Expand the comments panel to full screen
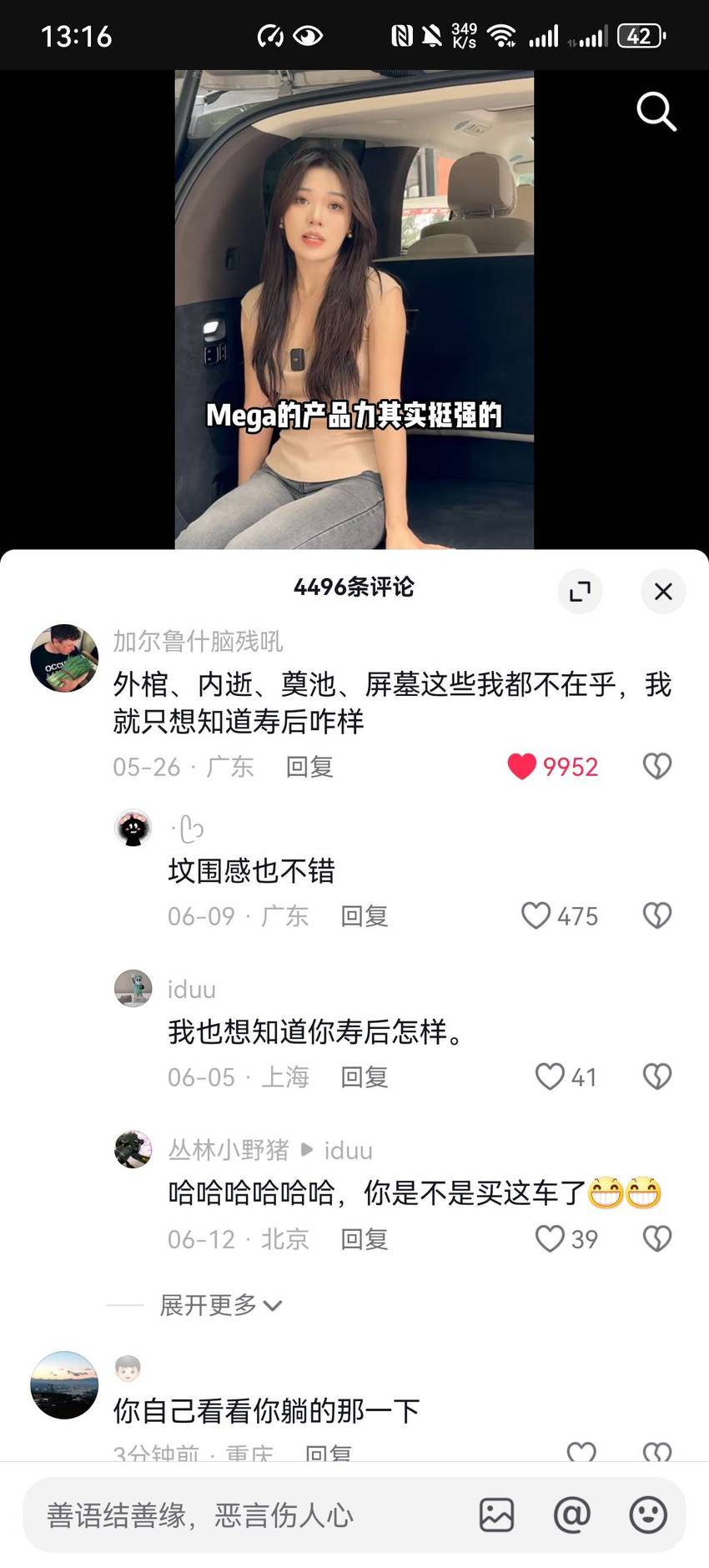Screen dimensions: 709x1568 tap(580, 591)
